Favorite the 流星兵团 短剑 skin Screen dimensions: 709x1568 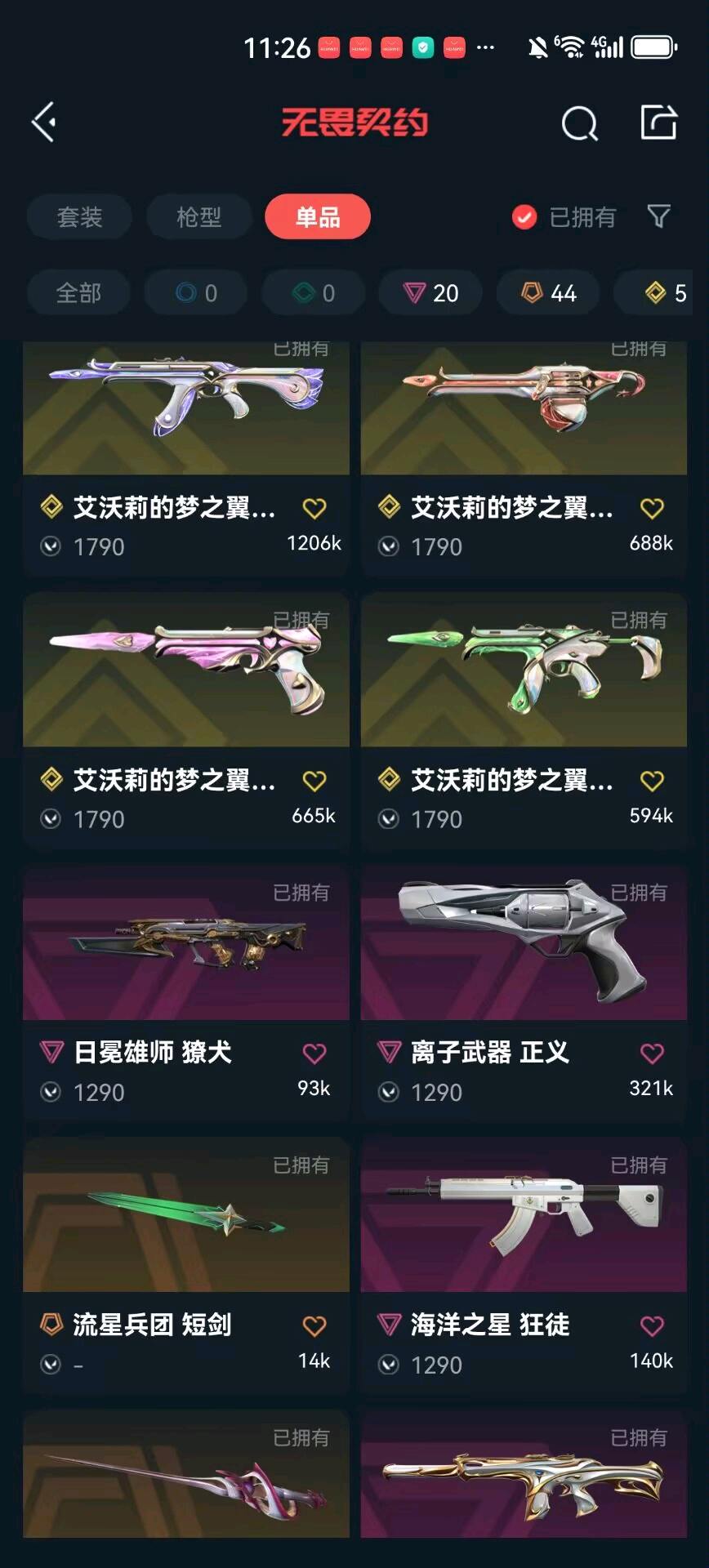314,1325
